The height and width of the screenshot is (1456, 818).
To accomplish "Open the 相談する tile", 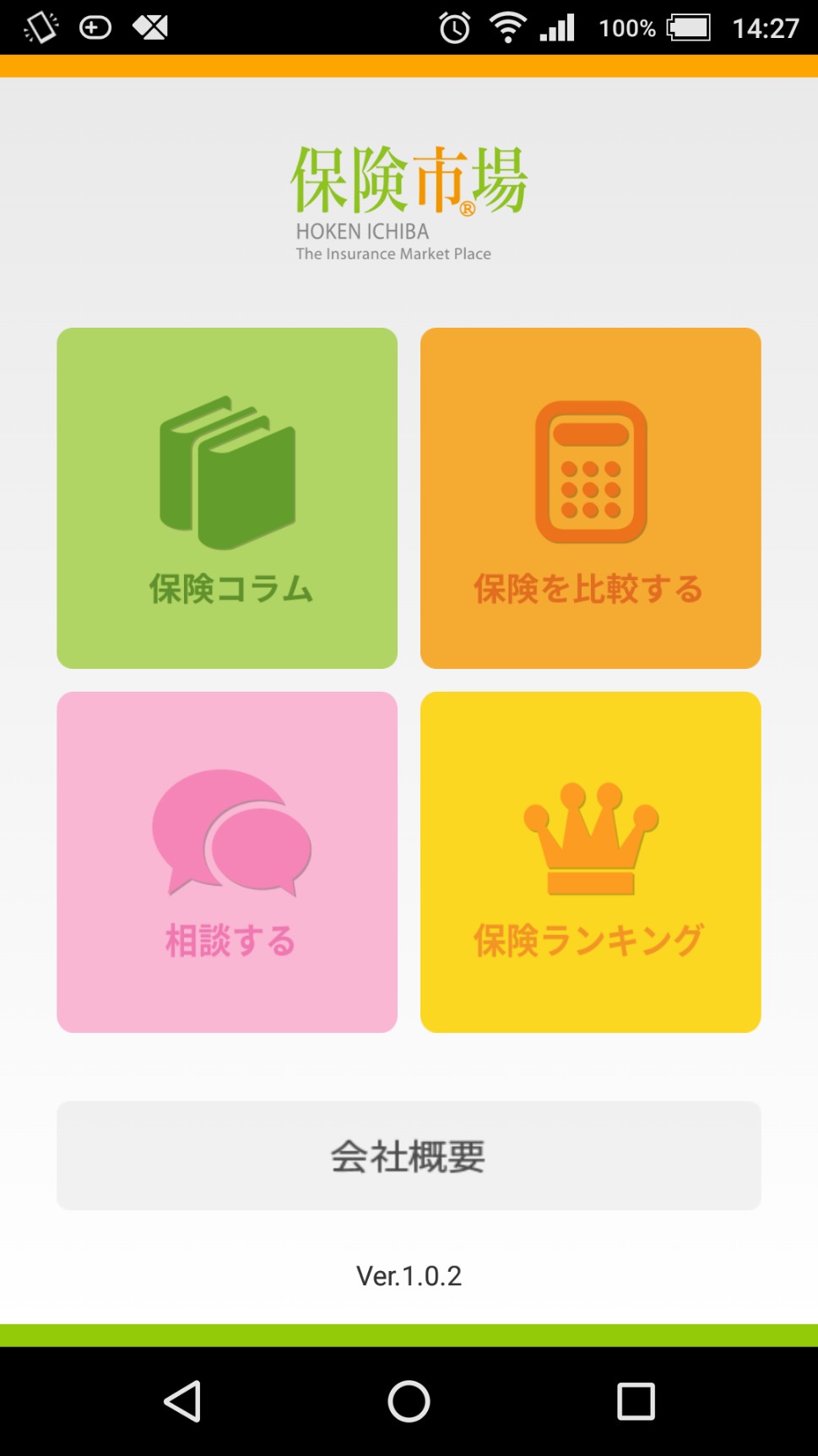I will point(227,862).
